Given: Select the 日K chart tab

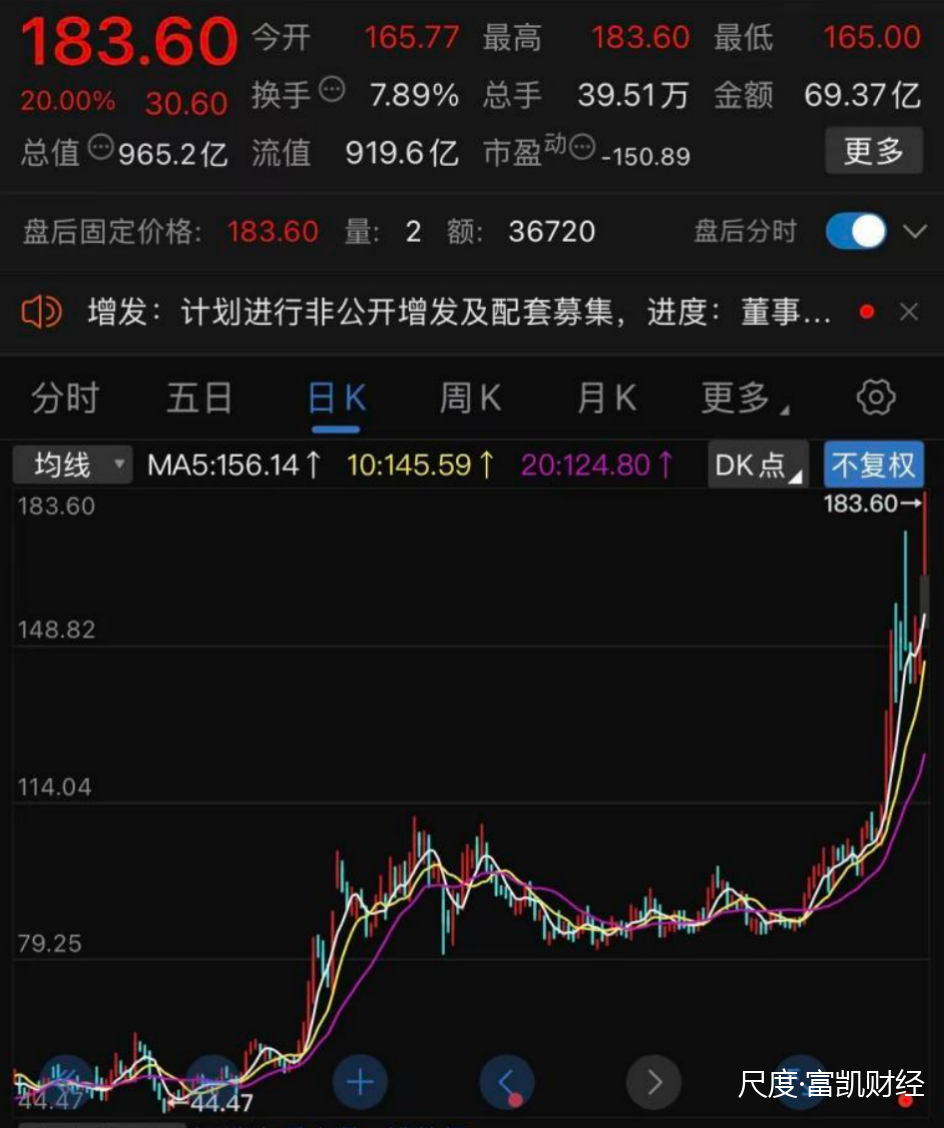Looking at the screenshot, I should [336, 398].
